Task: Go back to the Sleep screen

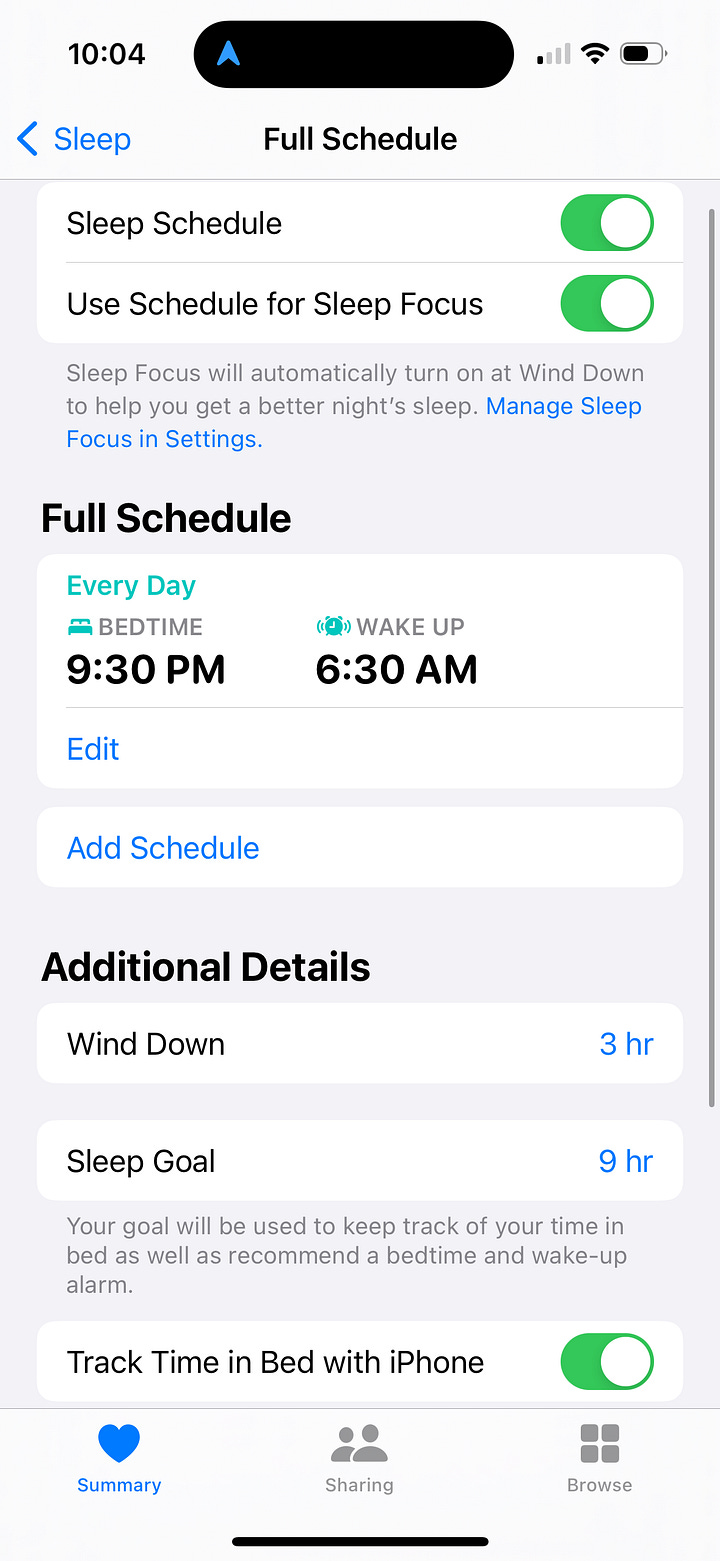Action: tap(74, 139)
